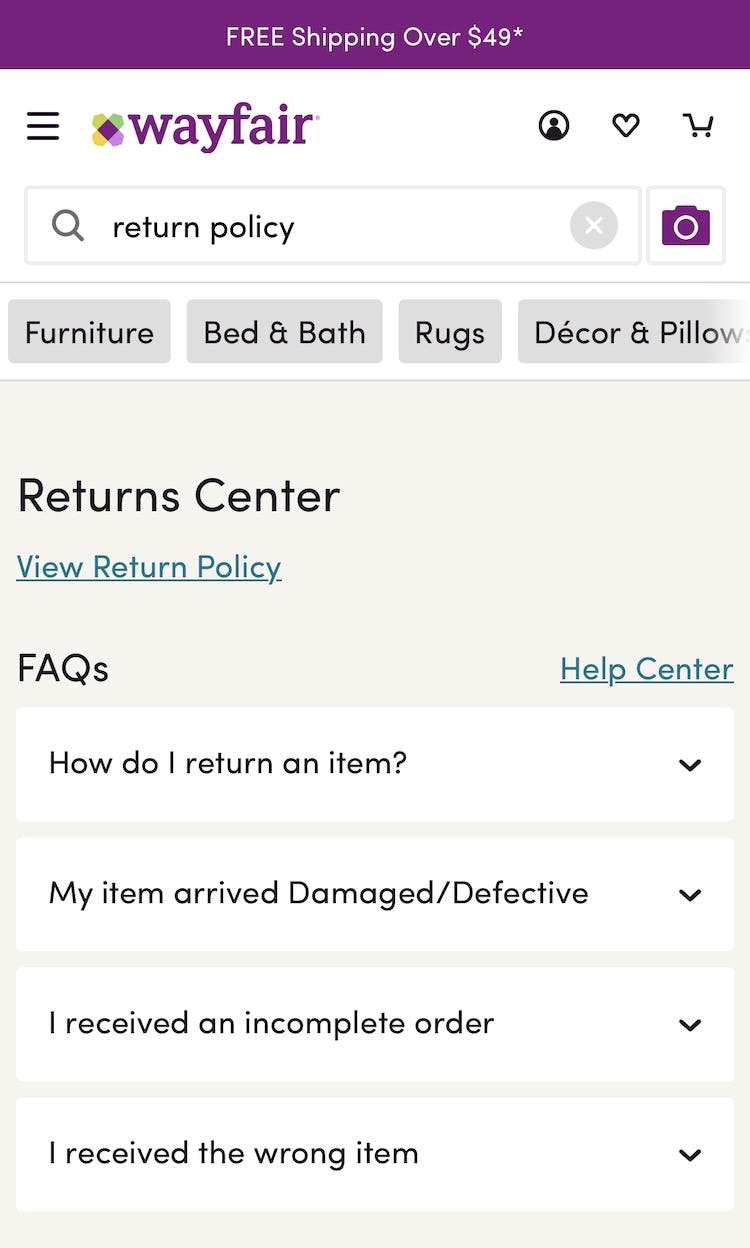This screenshot has width=750, height=1248.
Task: Go to the Help Center
Action: coord(646,669)
